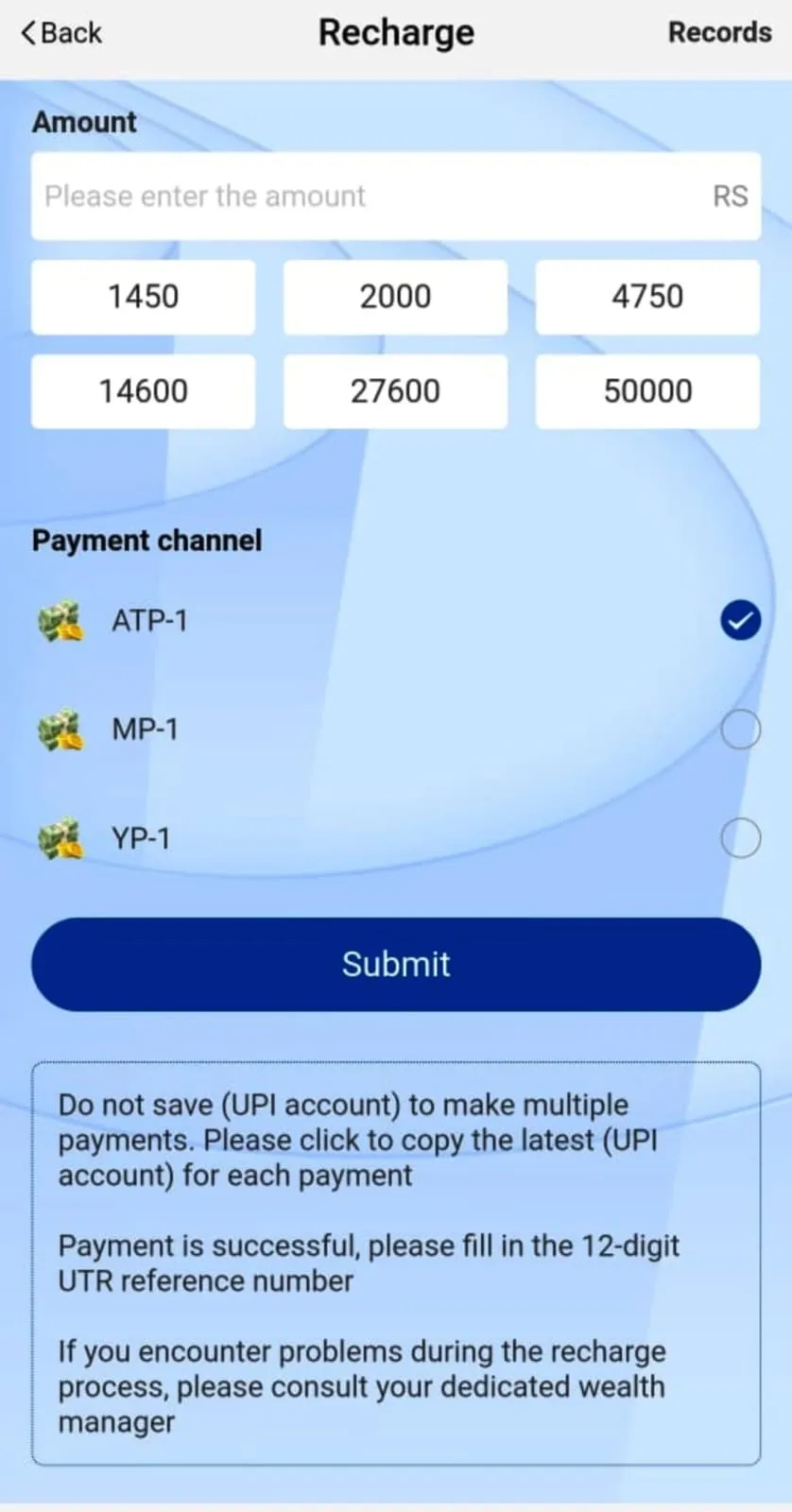This screenshot has width=792, height=1512.
Task: Choose the 2000 preset amount
Action: coord(395,297)
